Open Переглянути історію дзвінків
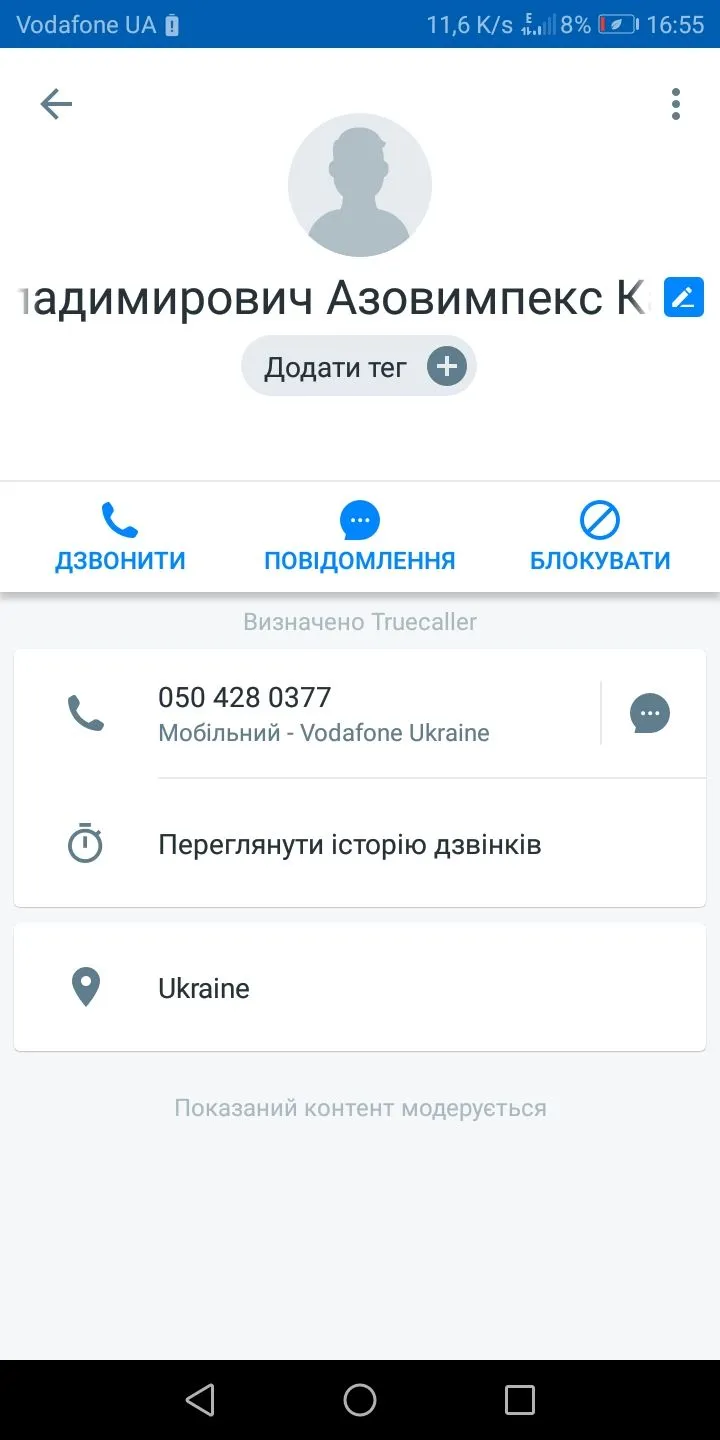720x1440 pixels. [x=350, y=845]
